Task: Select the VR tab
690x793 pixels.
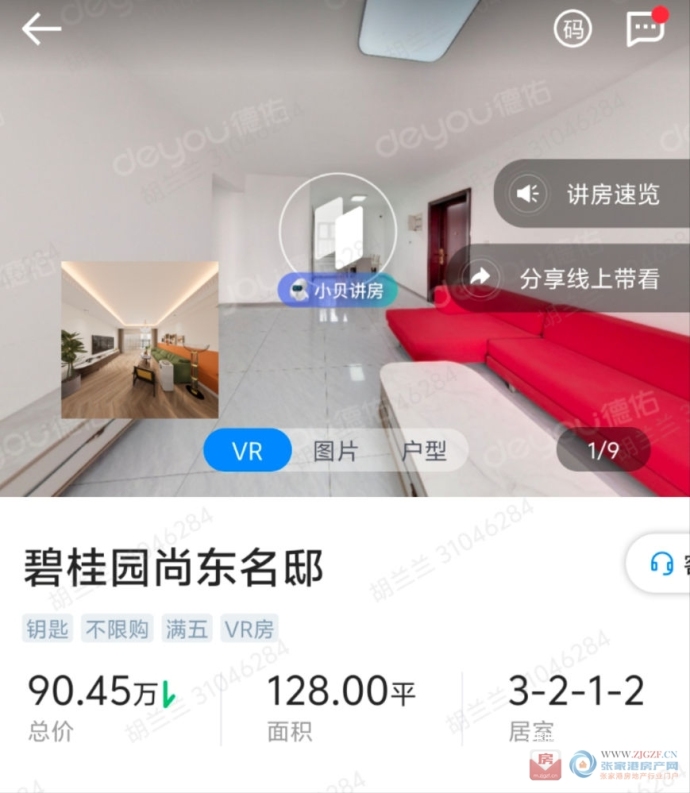Action: [247, 451]
